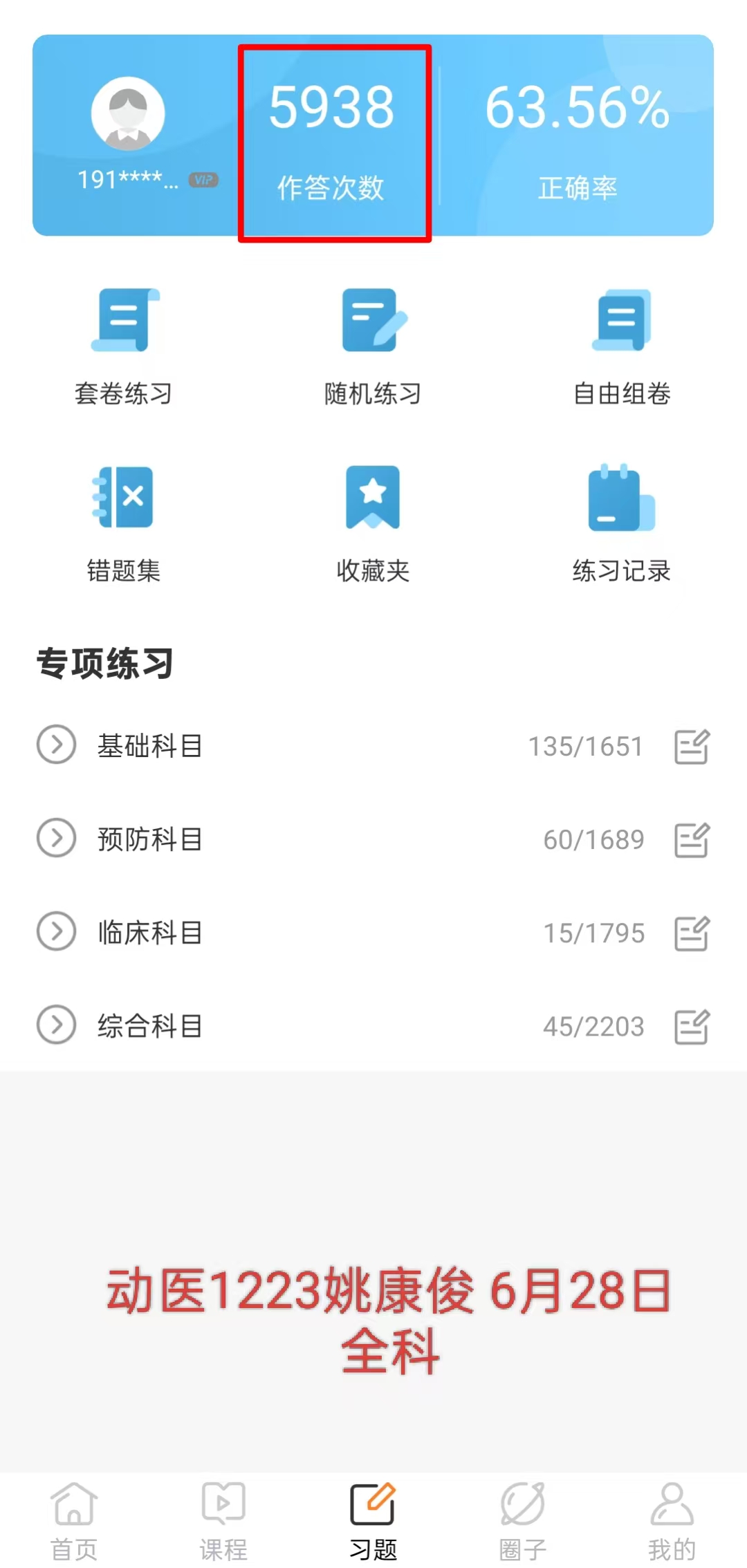Tap the profile avatar picture
The image size is (747, 1568).
(x=128, y=114)
